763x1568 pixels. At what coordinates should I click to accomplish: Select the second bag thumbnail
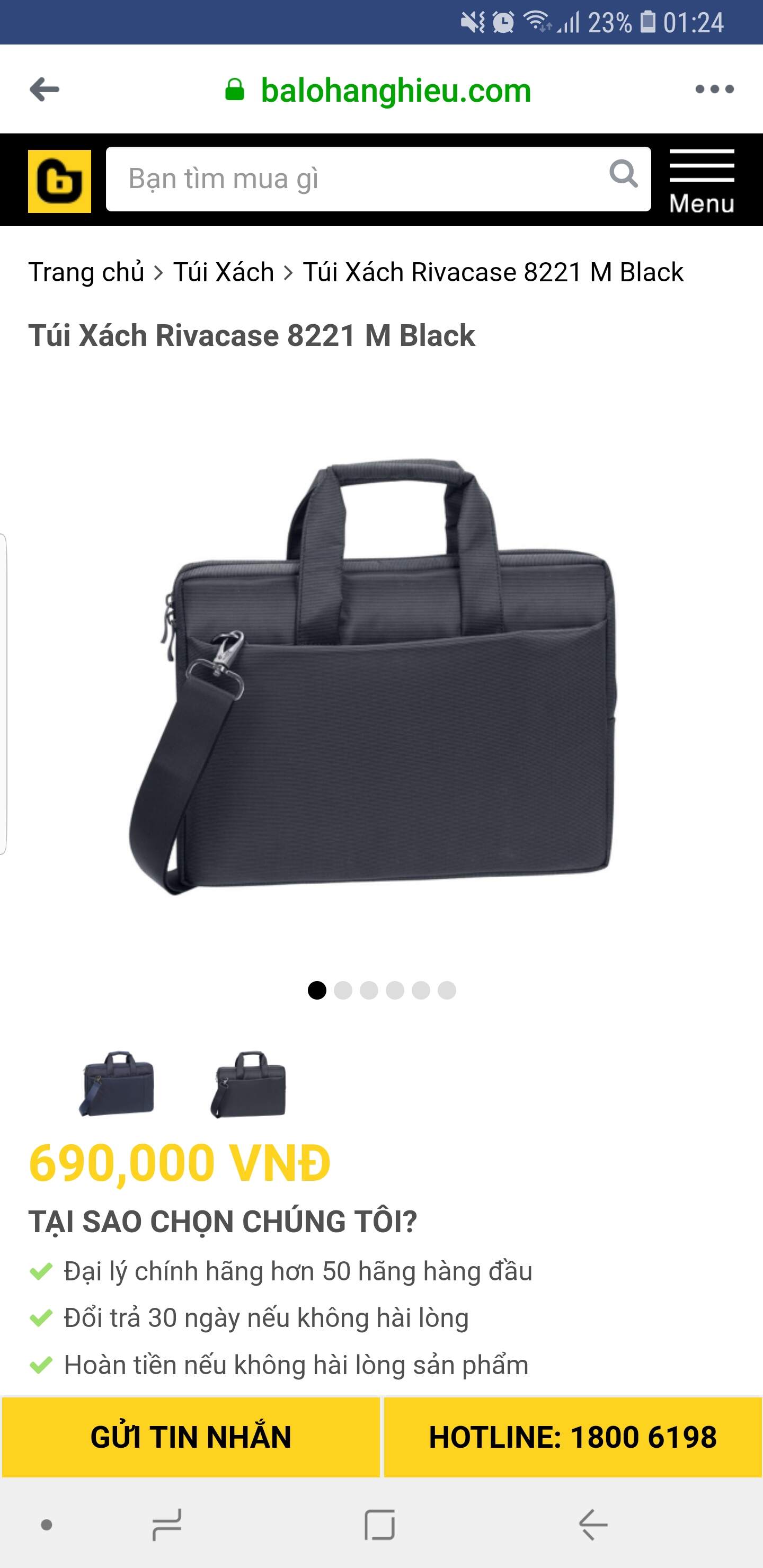(x=249, y=1083)
